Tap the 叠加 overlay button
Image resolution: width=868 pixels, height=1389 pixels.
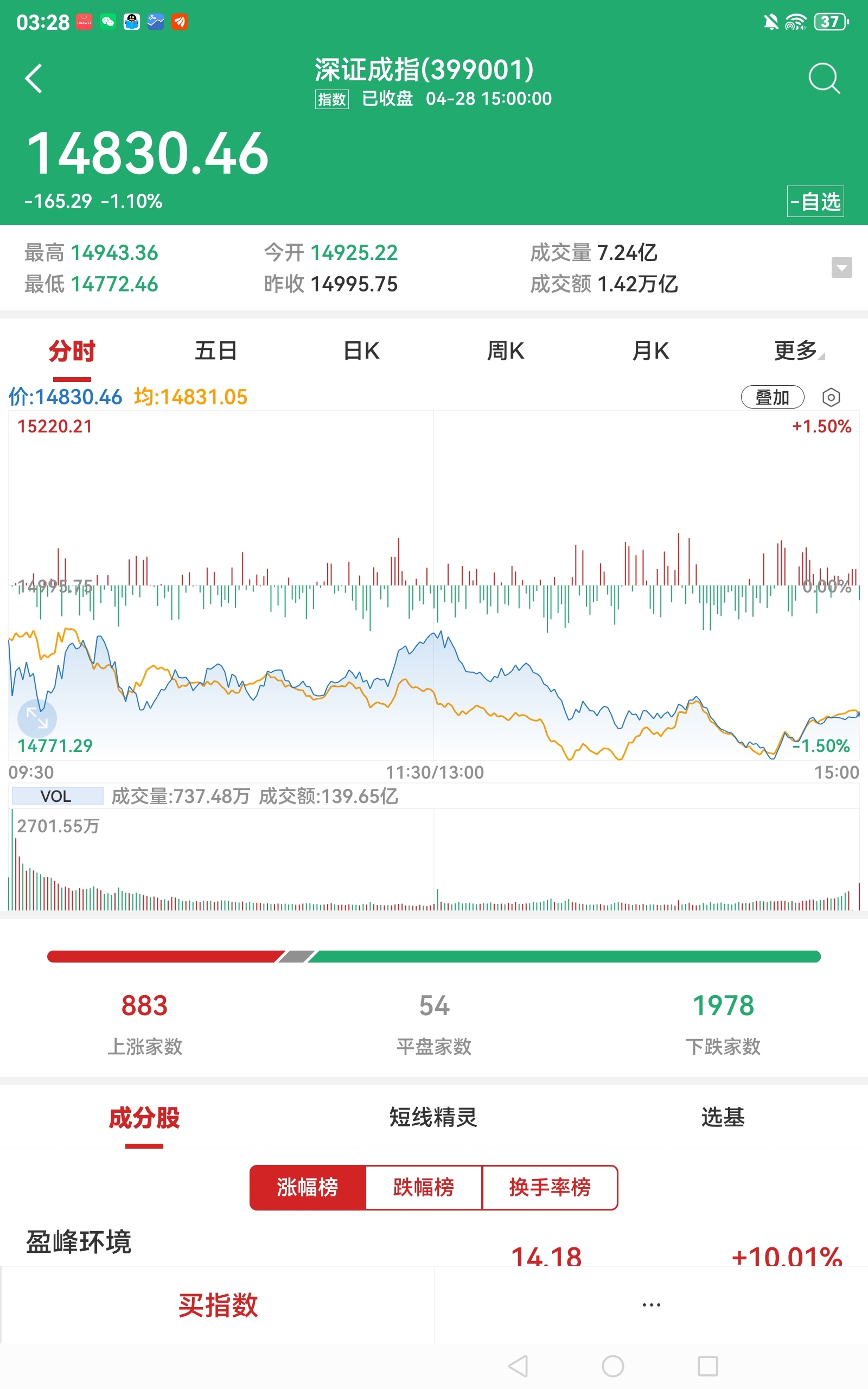click(x=773, y=397)
